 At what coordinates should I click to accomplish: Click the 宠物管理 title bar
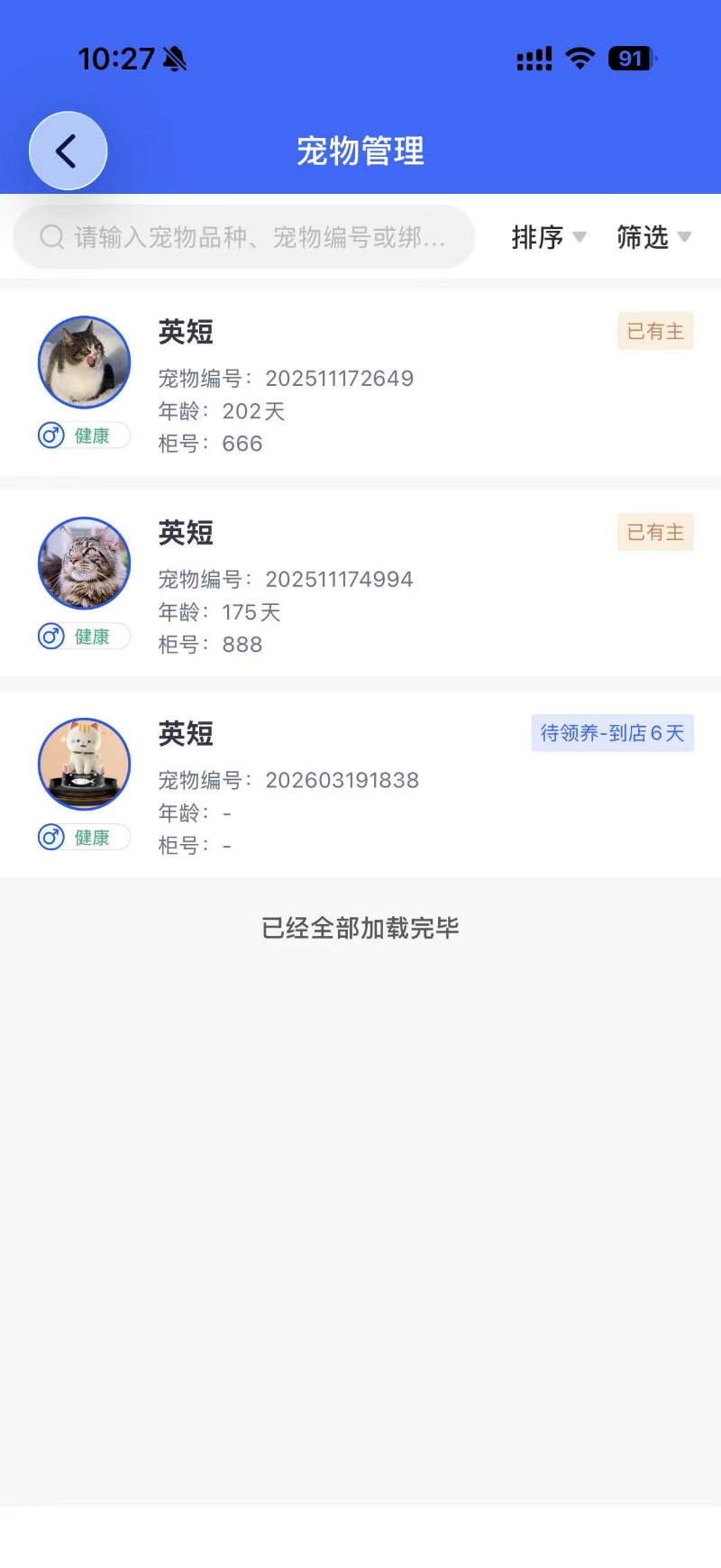tap(360, 151)
